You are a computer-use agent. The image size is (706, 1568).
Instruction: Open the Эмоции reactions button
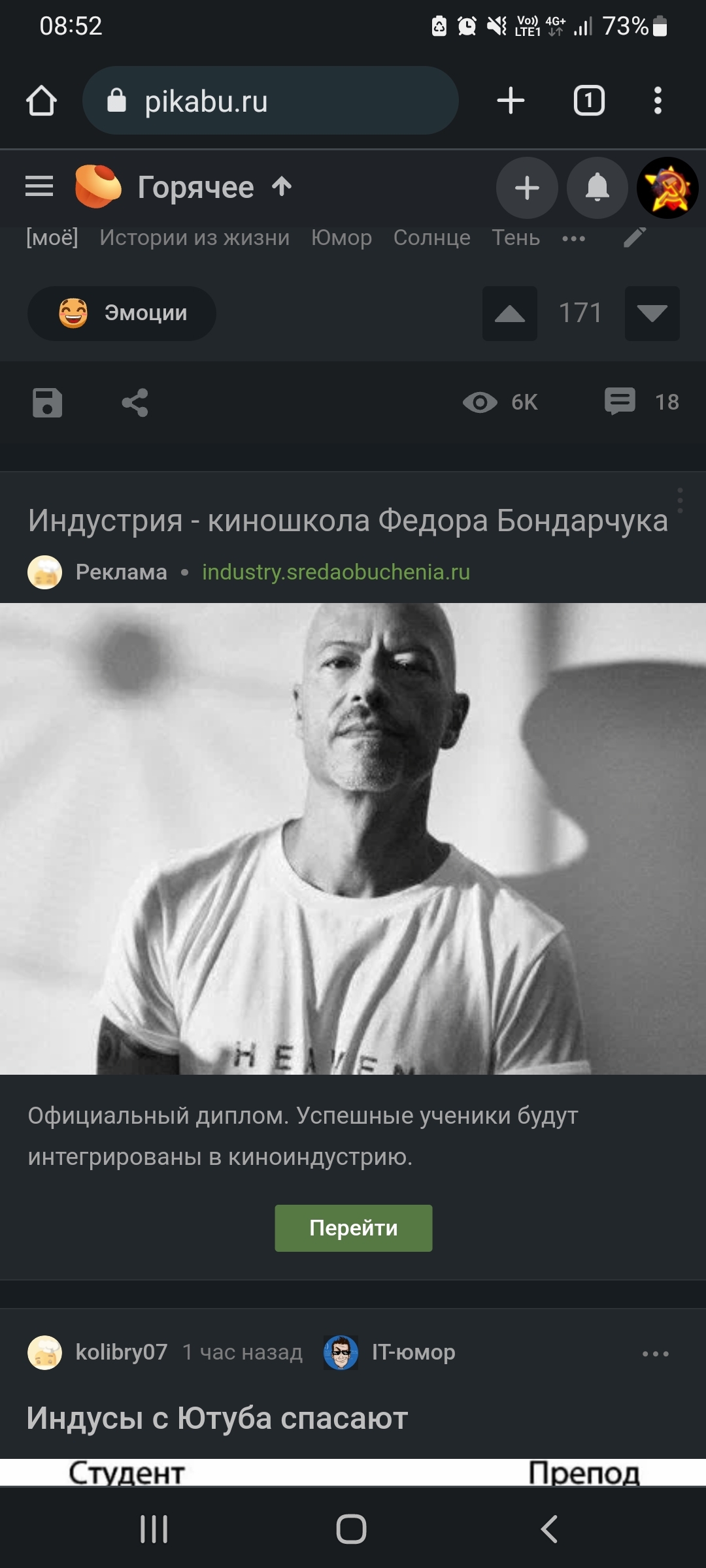click(122, 314)
